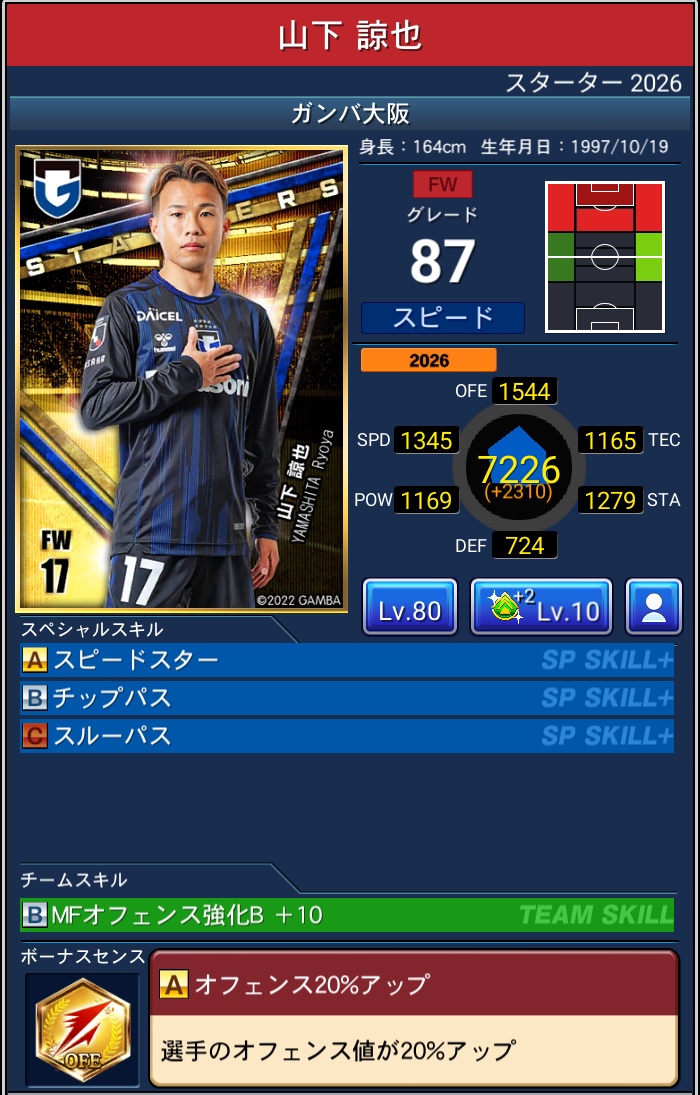Open the スピードスター special skill row
This screenshot has height=1095, width=700.
coord(347,660)
